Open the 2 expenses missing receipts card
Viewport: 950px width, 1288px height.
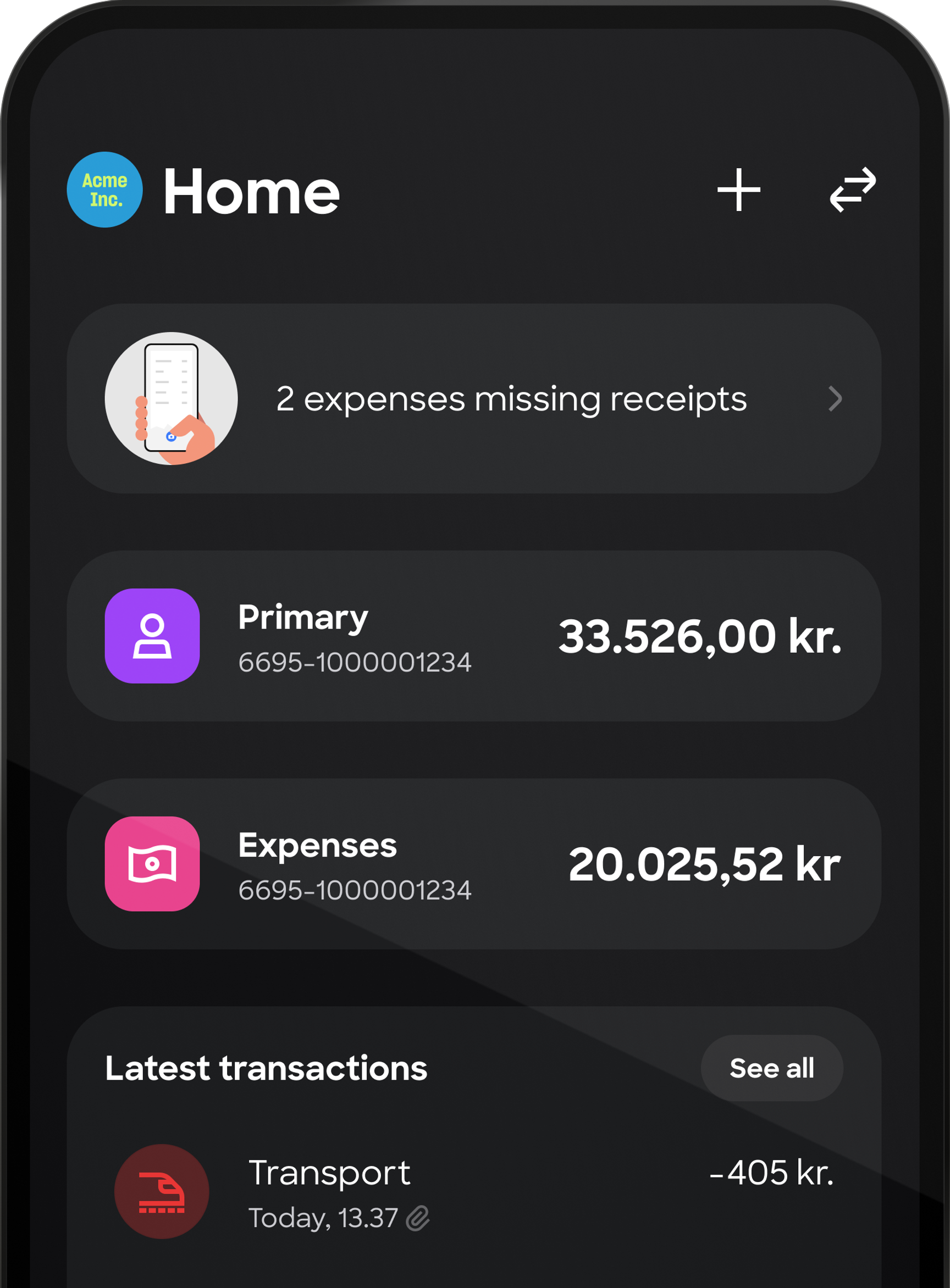(x=474, y=398)
